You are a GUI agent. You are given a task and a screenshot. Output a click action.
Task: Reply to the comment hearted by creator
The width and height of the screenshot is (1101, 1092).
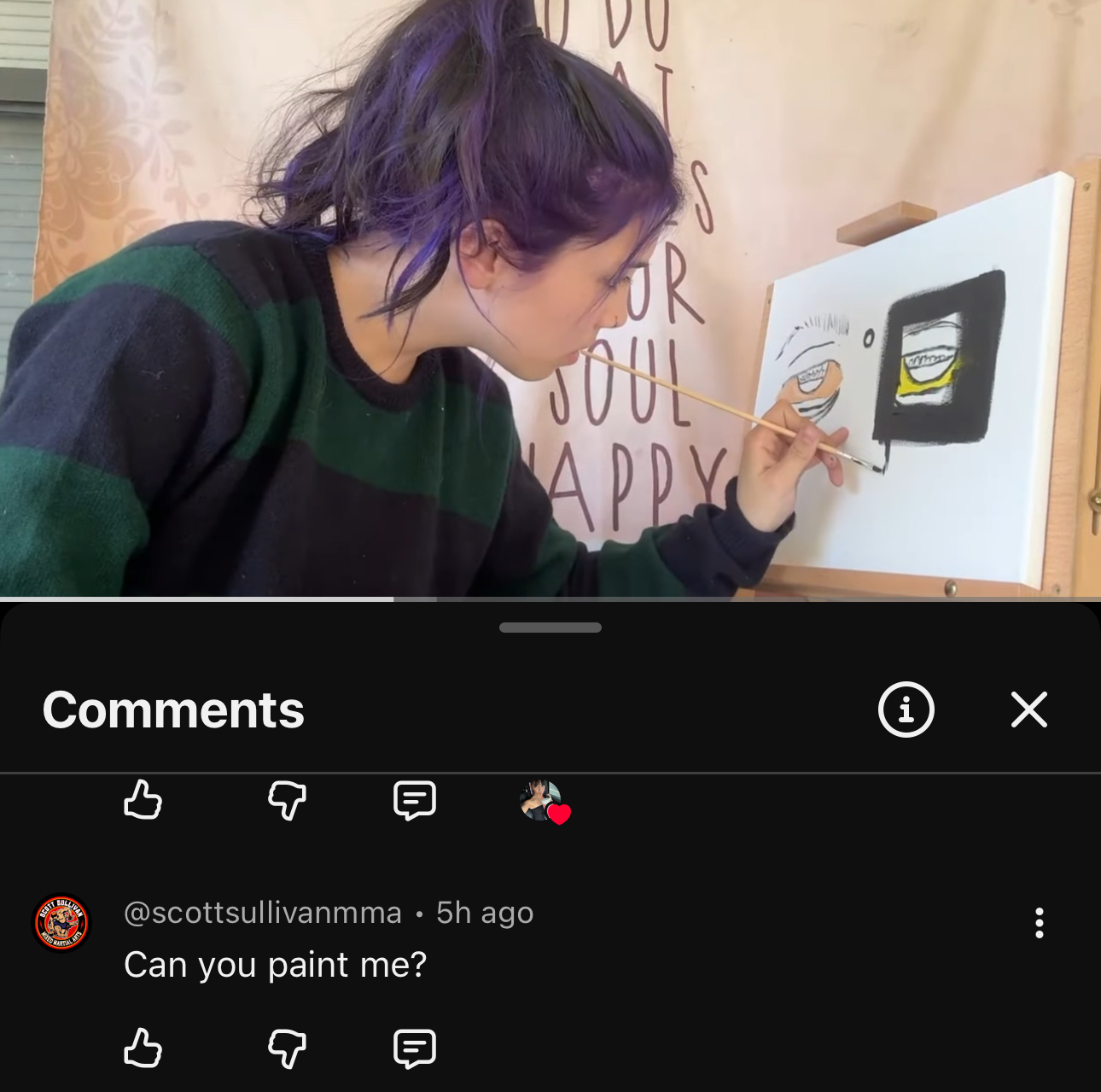pyautogui.click(x=415, y=800)
